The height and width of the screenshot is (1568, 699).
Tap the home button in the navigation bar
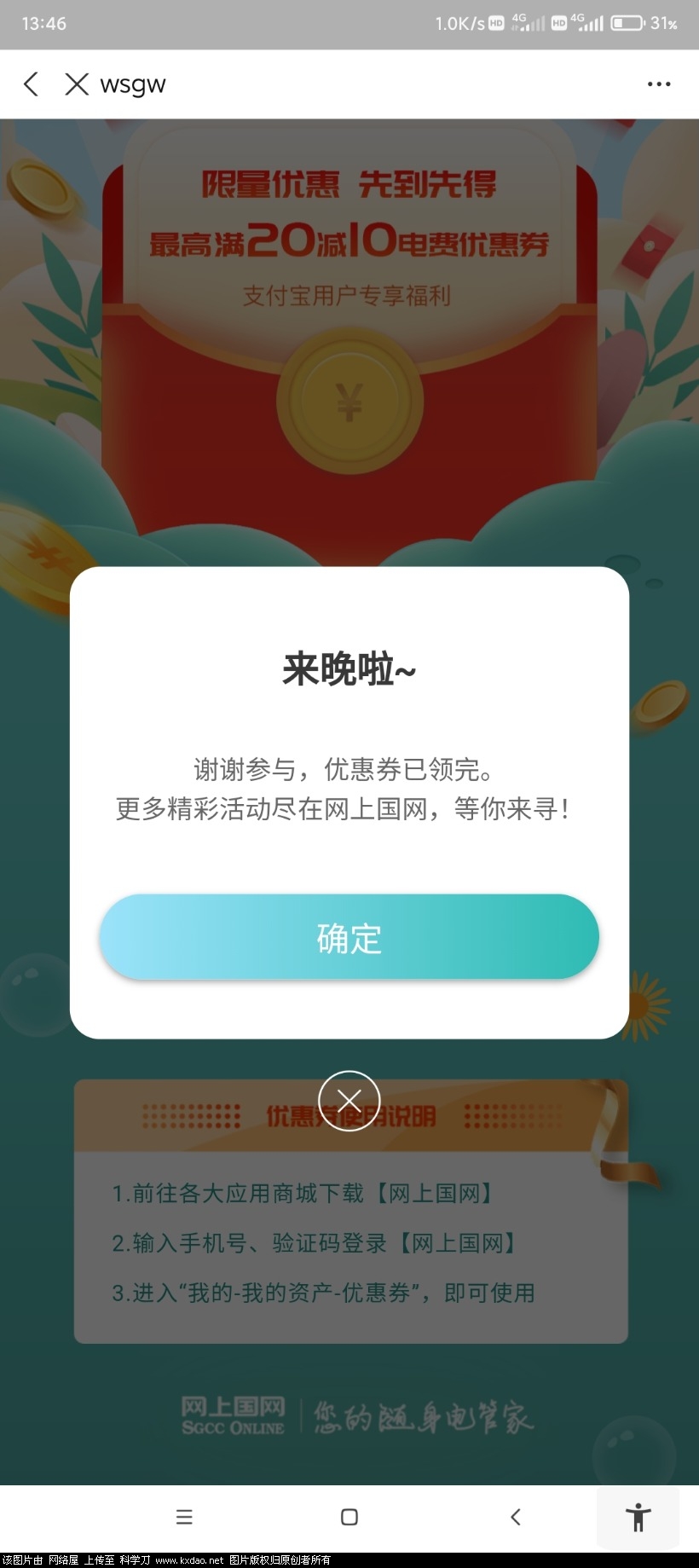(349, 1517)
